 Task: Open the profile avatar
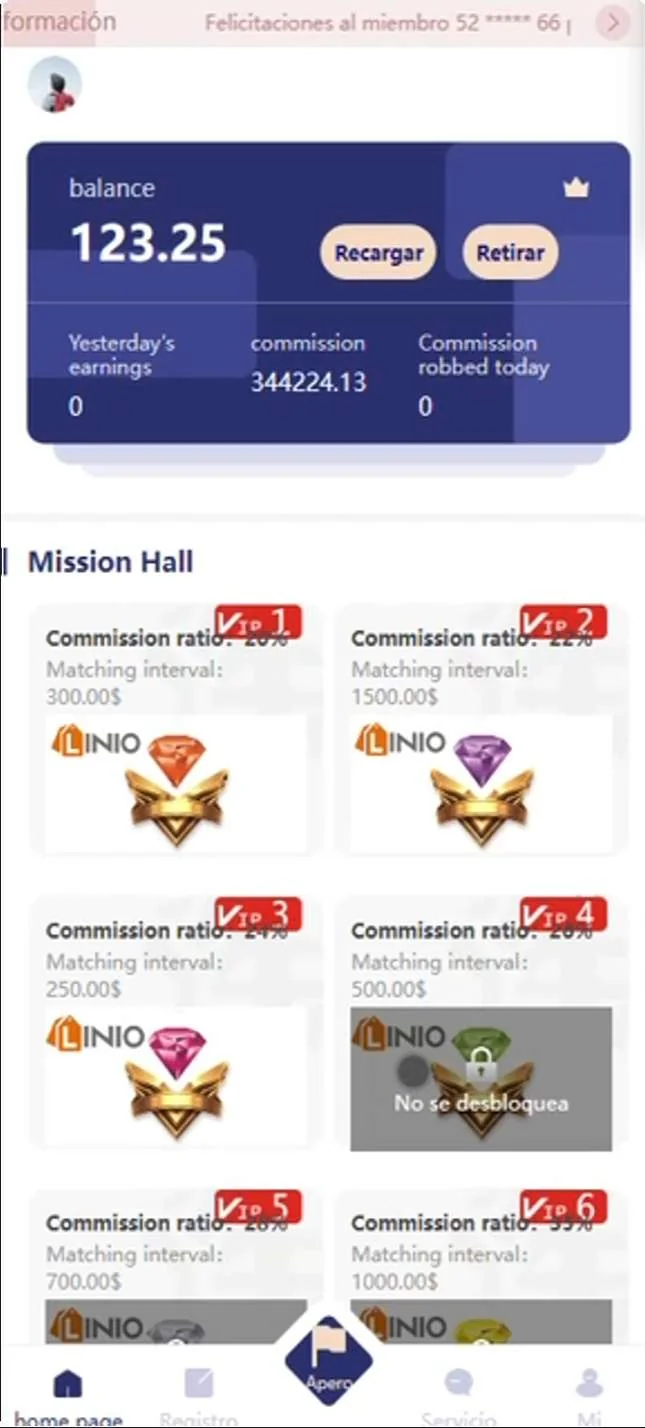54,84
